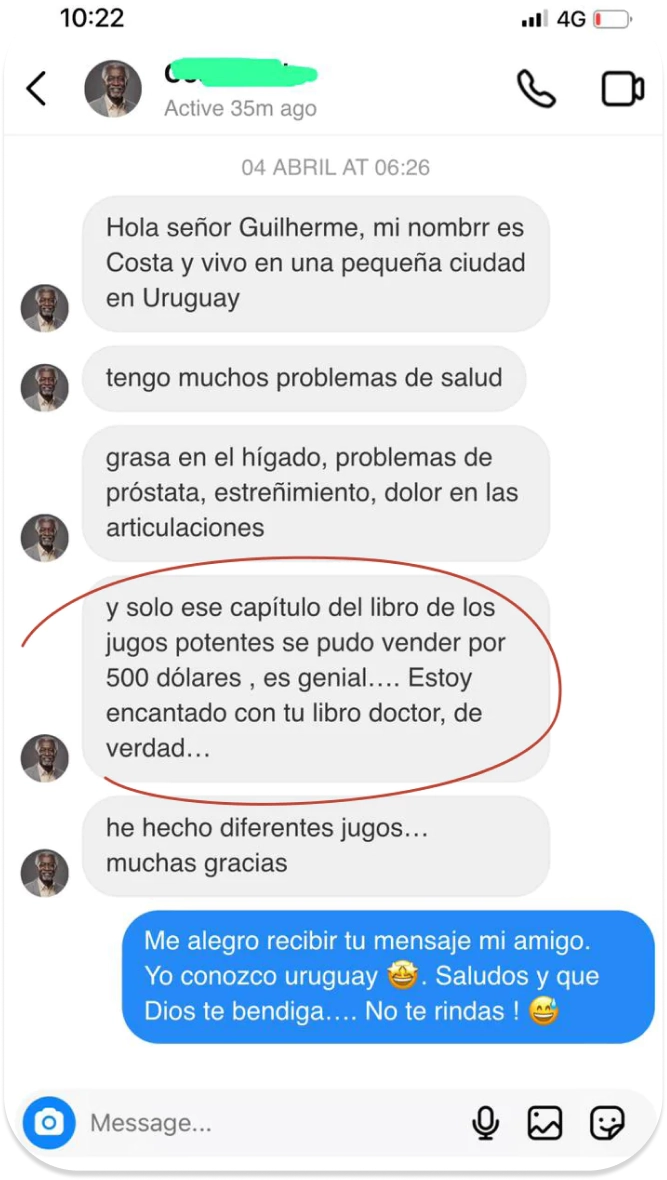Open the contact's profile picture in header
This screenshot has height=1180, width=667.
tap(113, 89)
